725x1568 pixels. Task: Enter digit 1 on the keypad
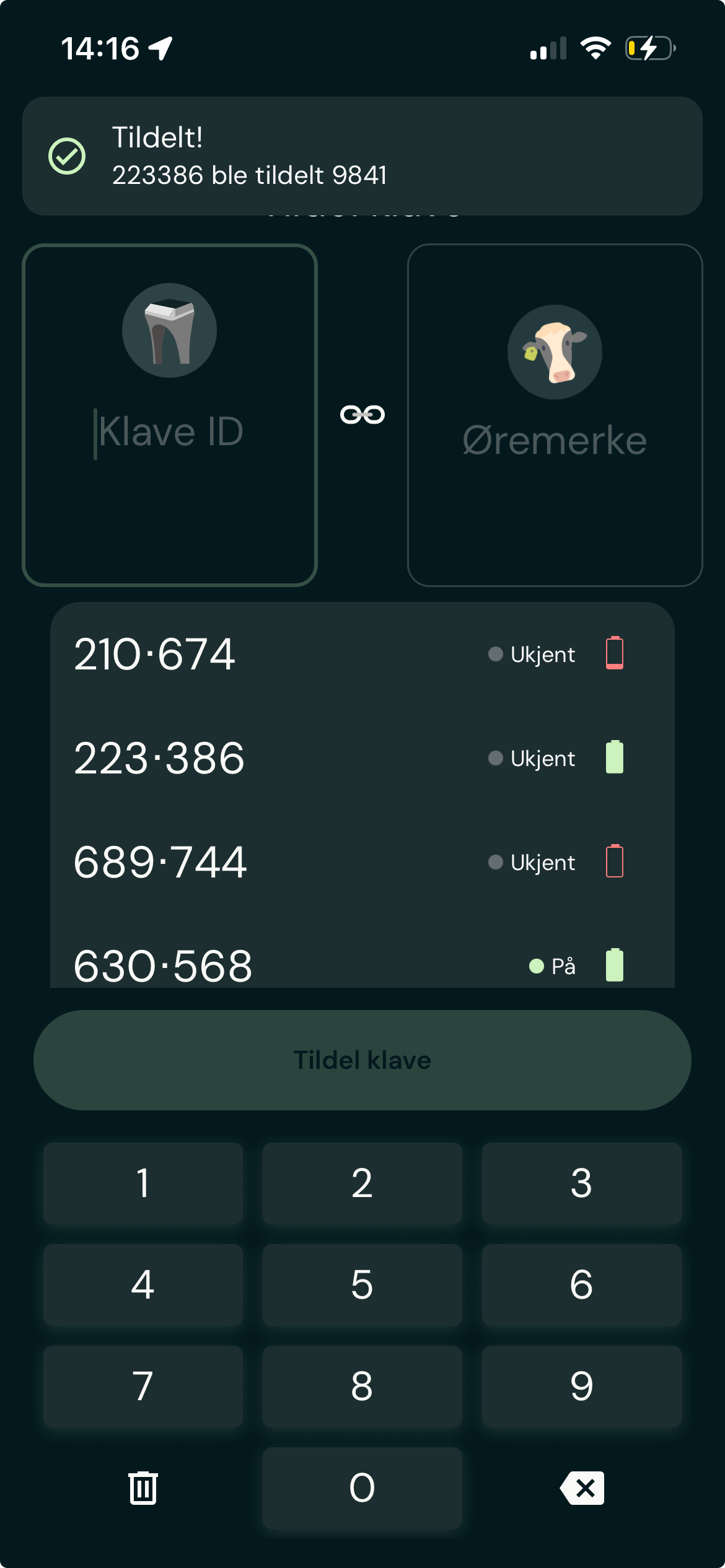tap(143, 1183)
